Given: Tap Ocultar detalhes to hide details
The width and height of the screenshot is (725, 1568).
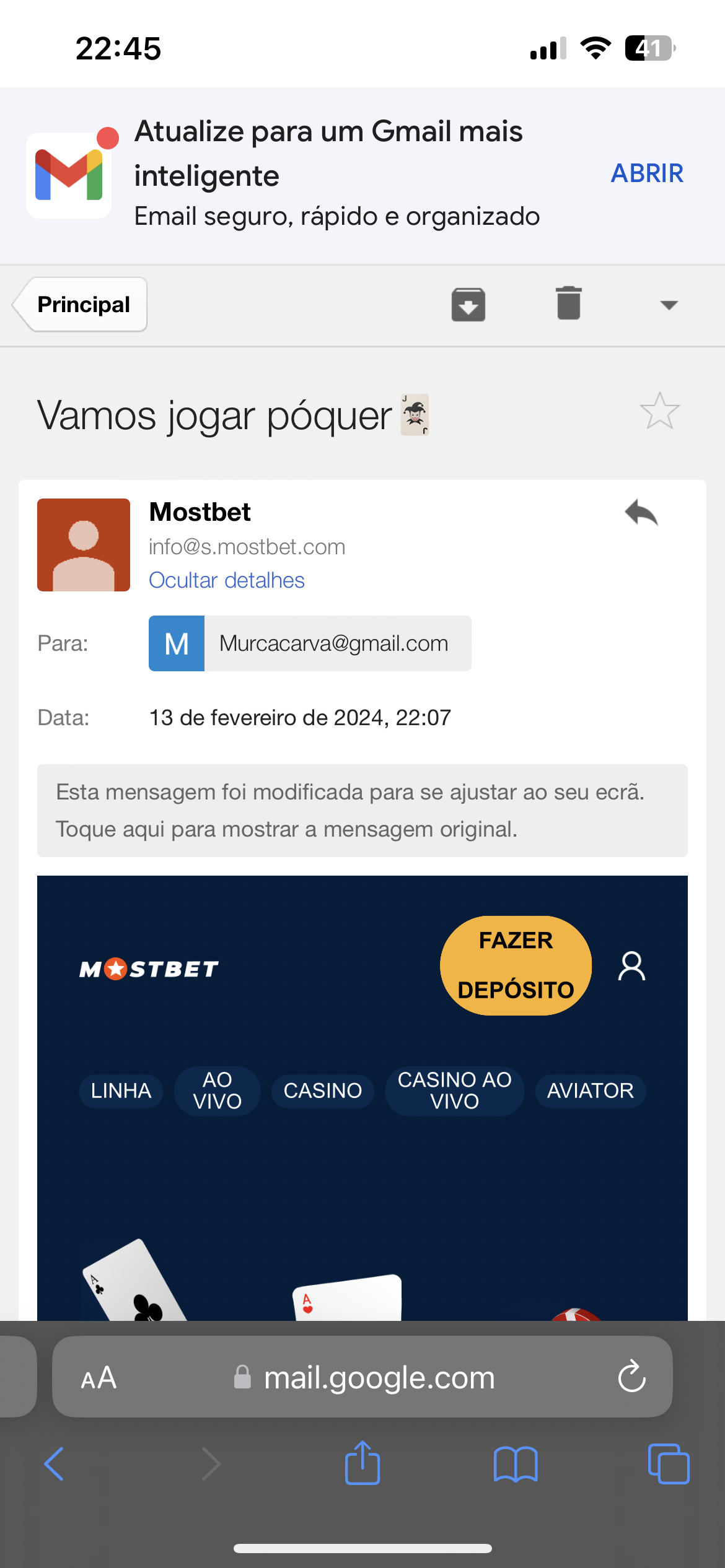Looking at the screenshot, I should point(227,580).
